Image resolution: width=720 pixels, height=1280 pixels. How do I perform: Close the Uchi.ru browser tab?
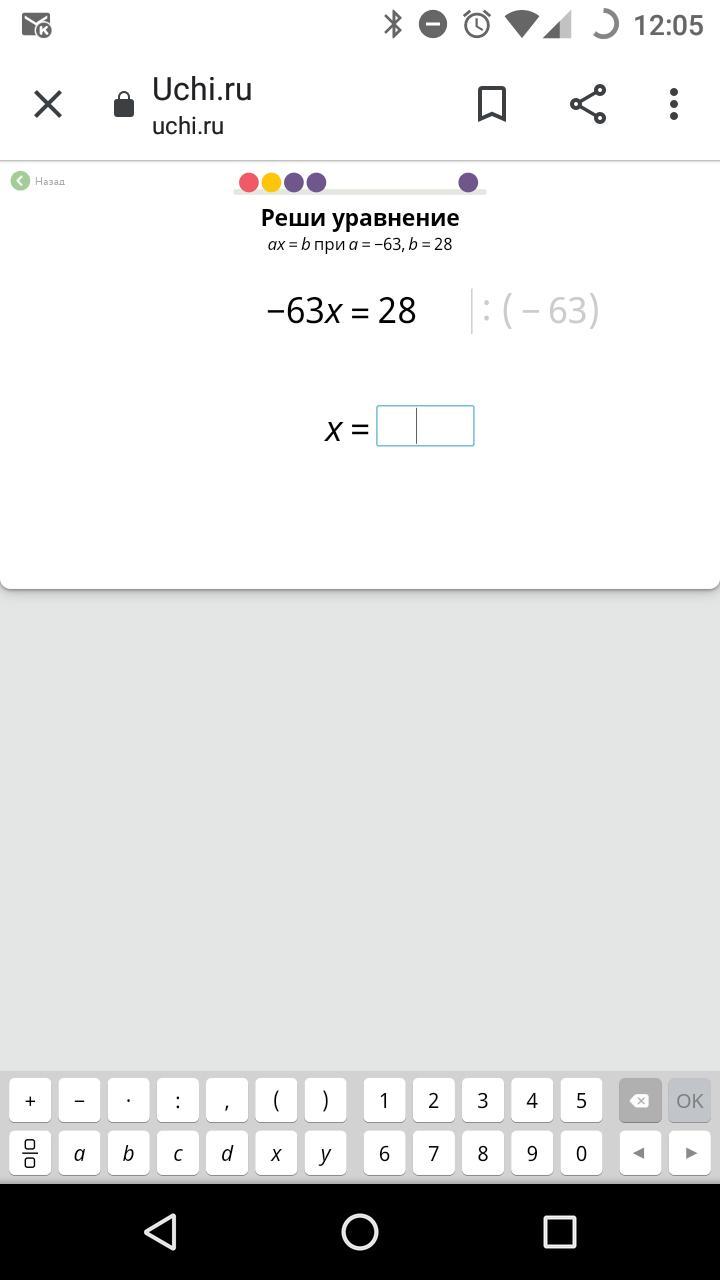coord(48,104)
